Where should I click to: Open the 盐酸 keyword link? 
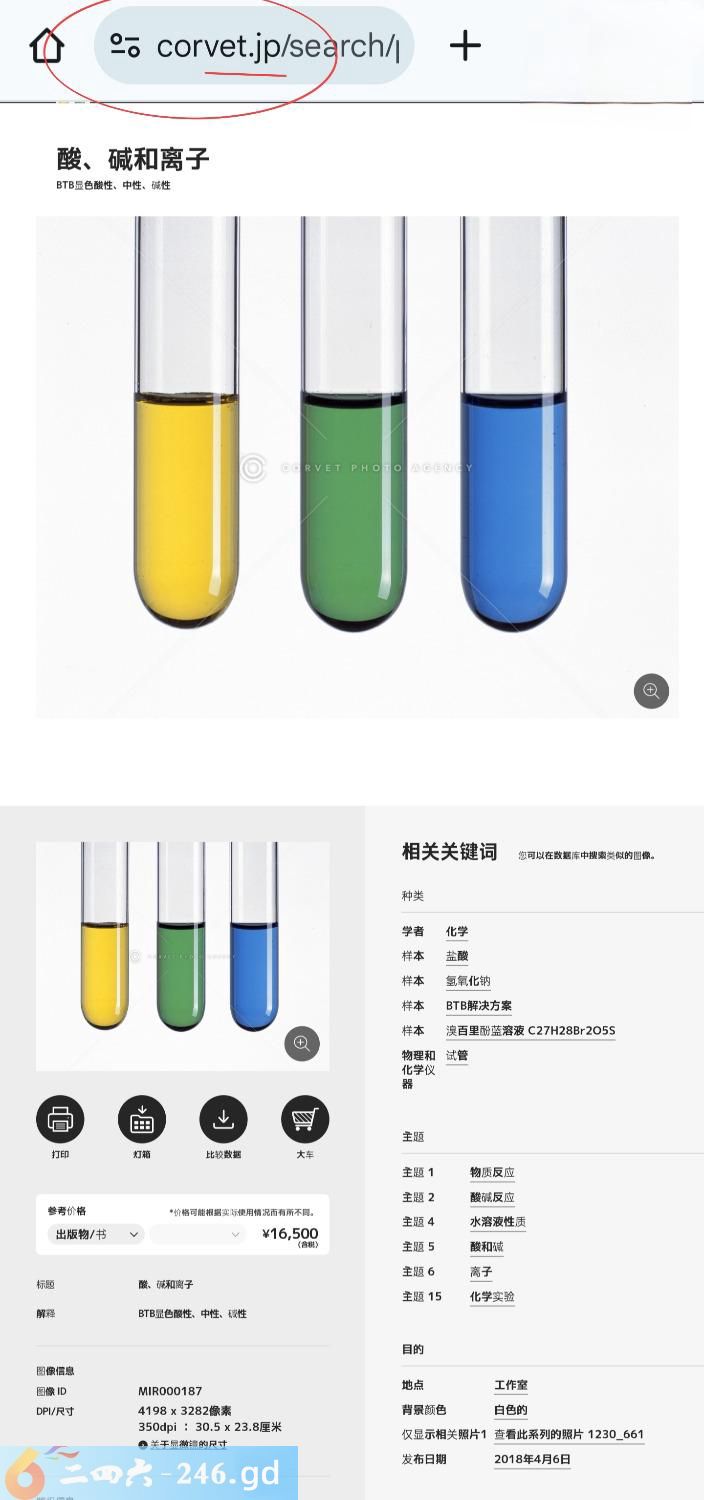pyautogui.click(x=457, y=957)
